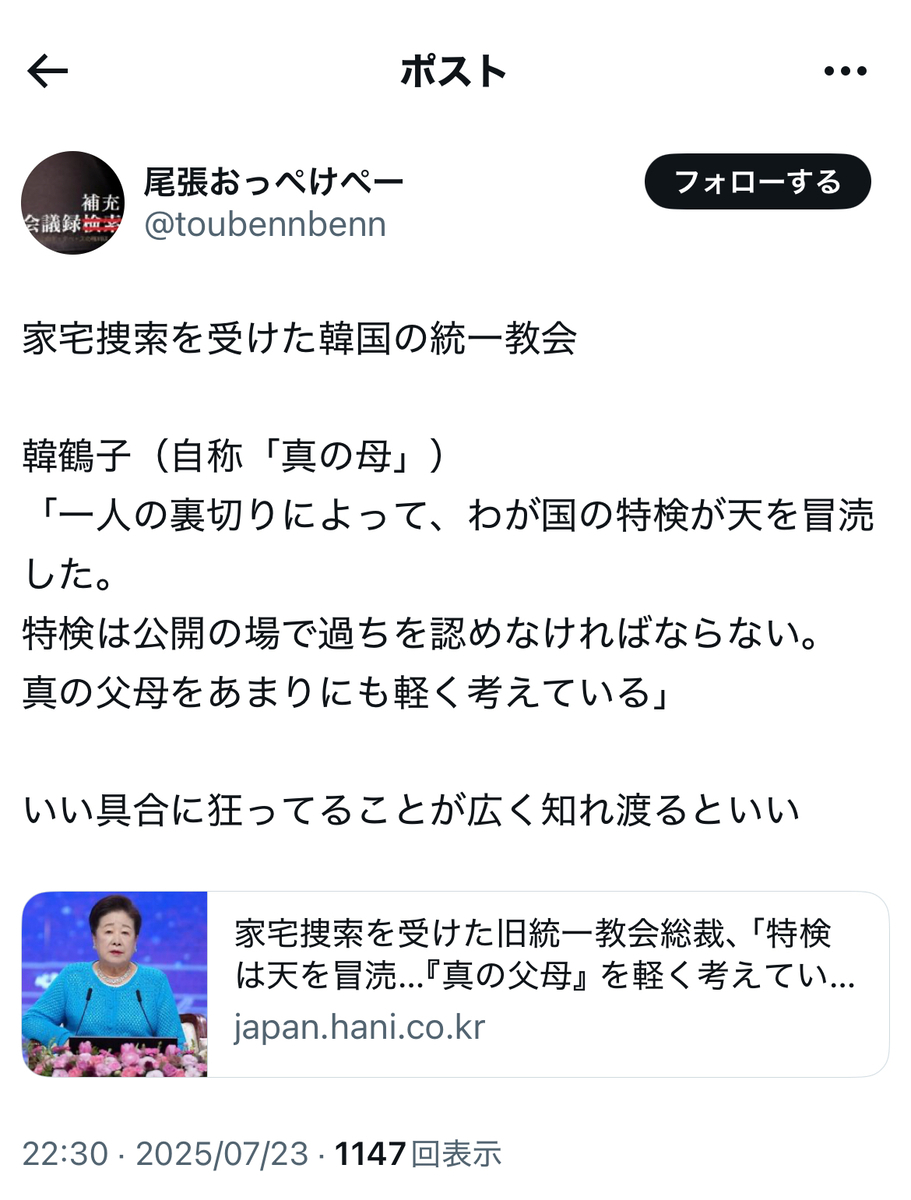The width and height of the screenshot is (911, 1200).
Task: Open the japan.hani.co.kr article card
Action: point(455,984)
